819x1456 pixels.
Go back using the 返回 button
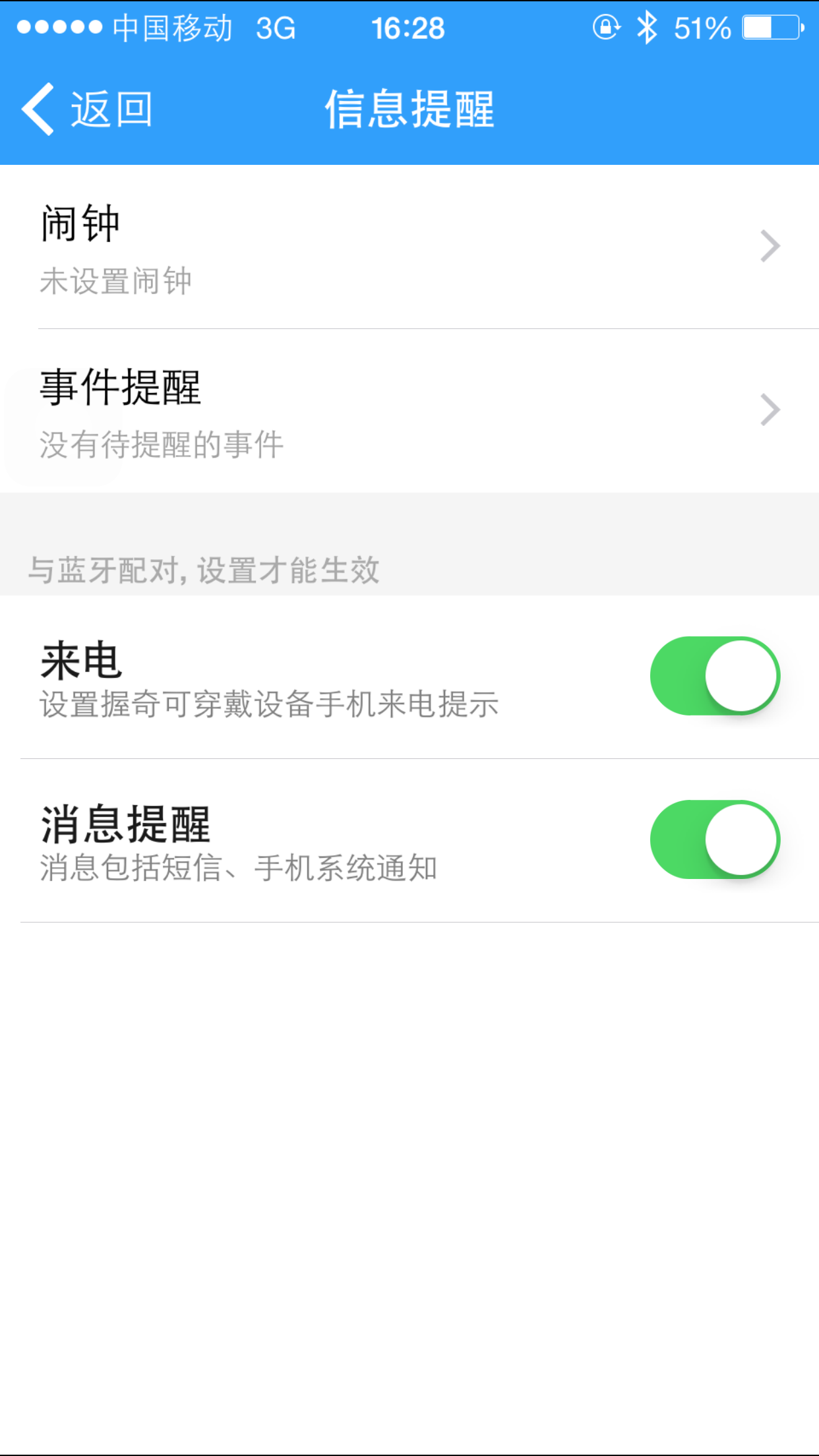pos(87,109)
